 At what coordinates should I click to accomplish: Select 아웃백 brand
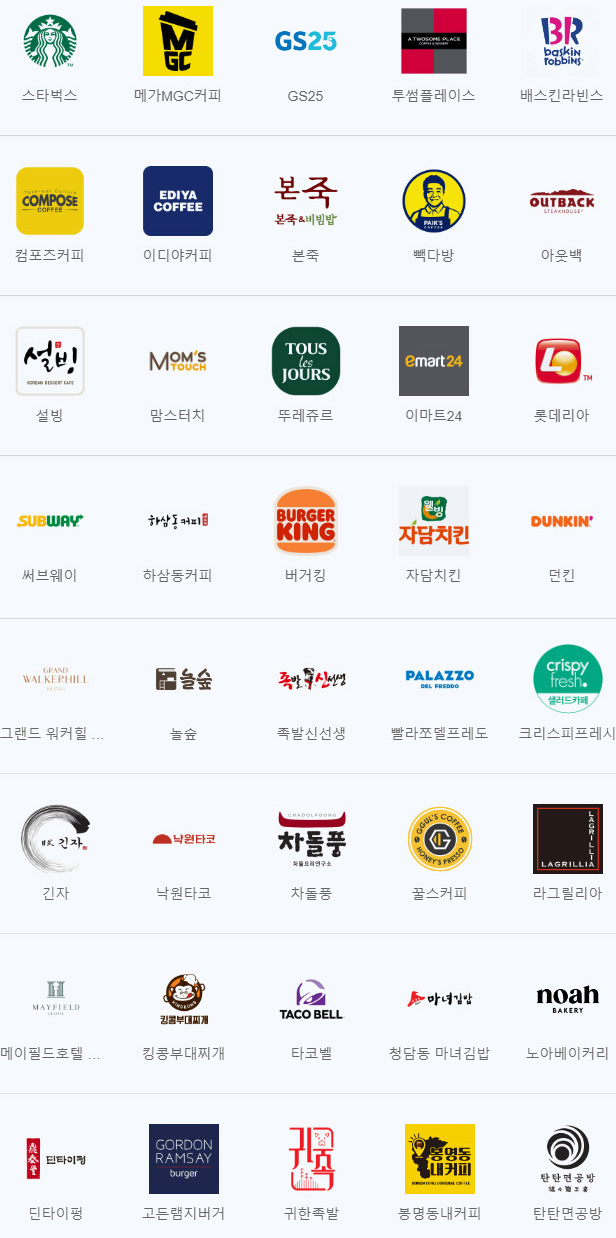click(x=561, y=201)
